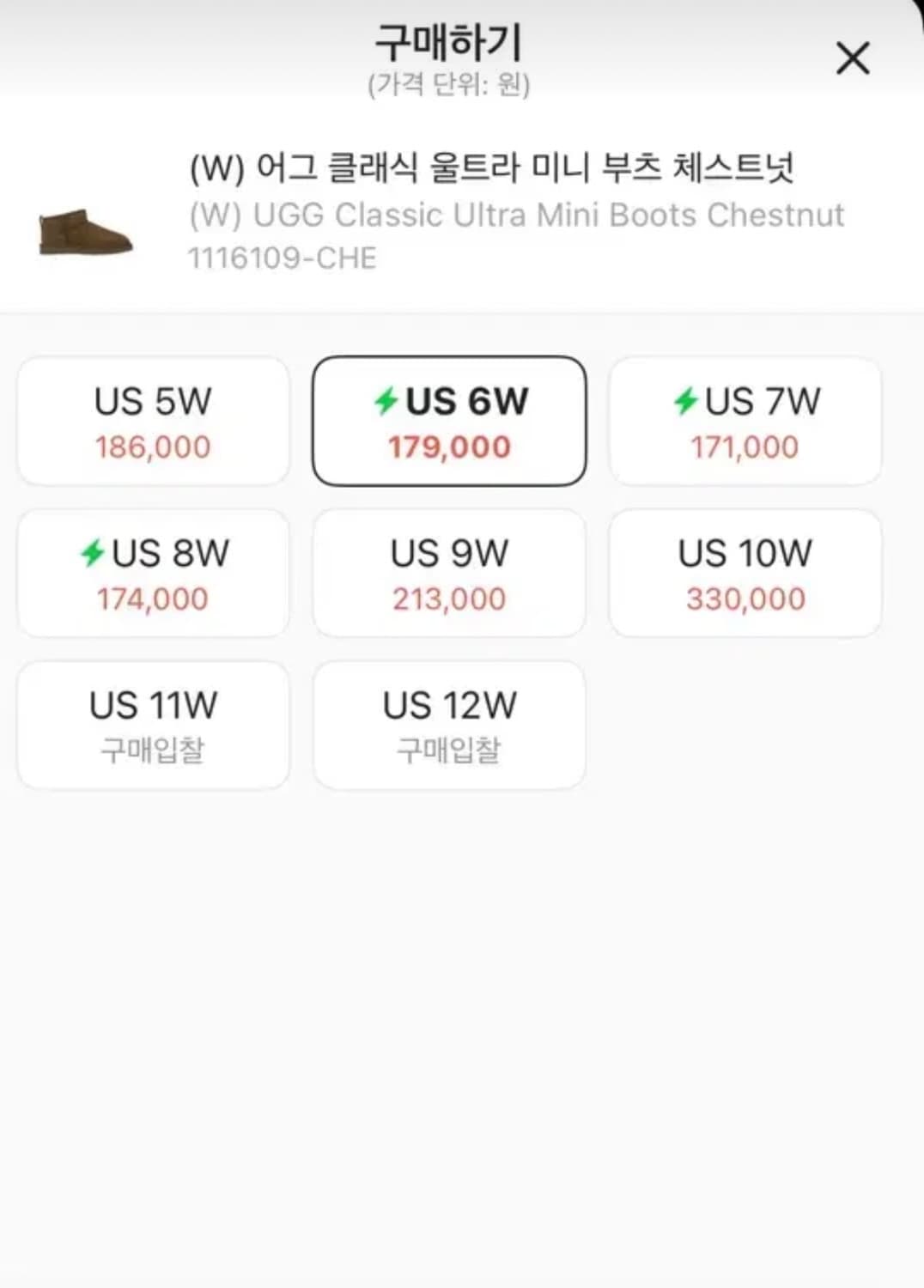Choose size US 10W priced 330,000
Image resolution: width=924 pixels, height=1288 pixels.
(745, 572)
